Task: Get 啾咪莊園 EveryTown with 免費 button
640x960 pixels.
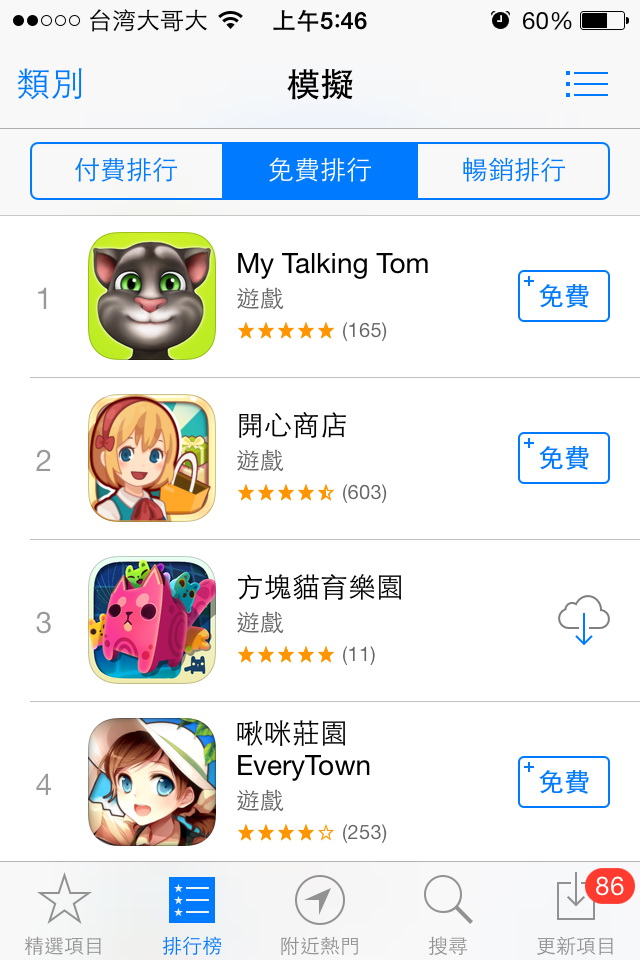Action: click(563, 782)
